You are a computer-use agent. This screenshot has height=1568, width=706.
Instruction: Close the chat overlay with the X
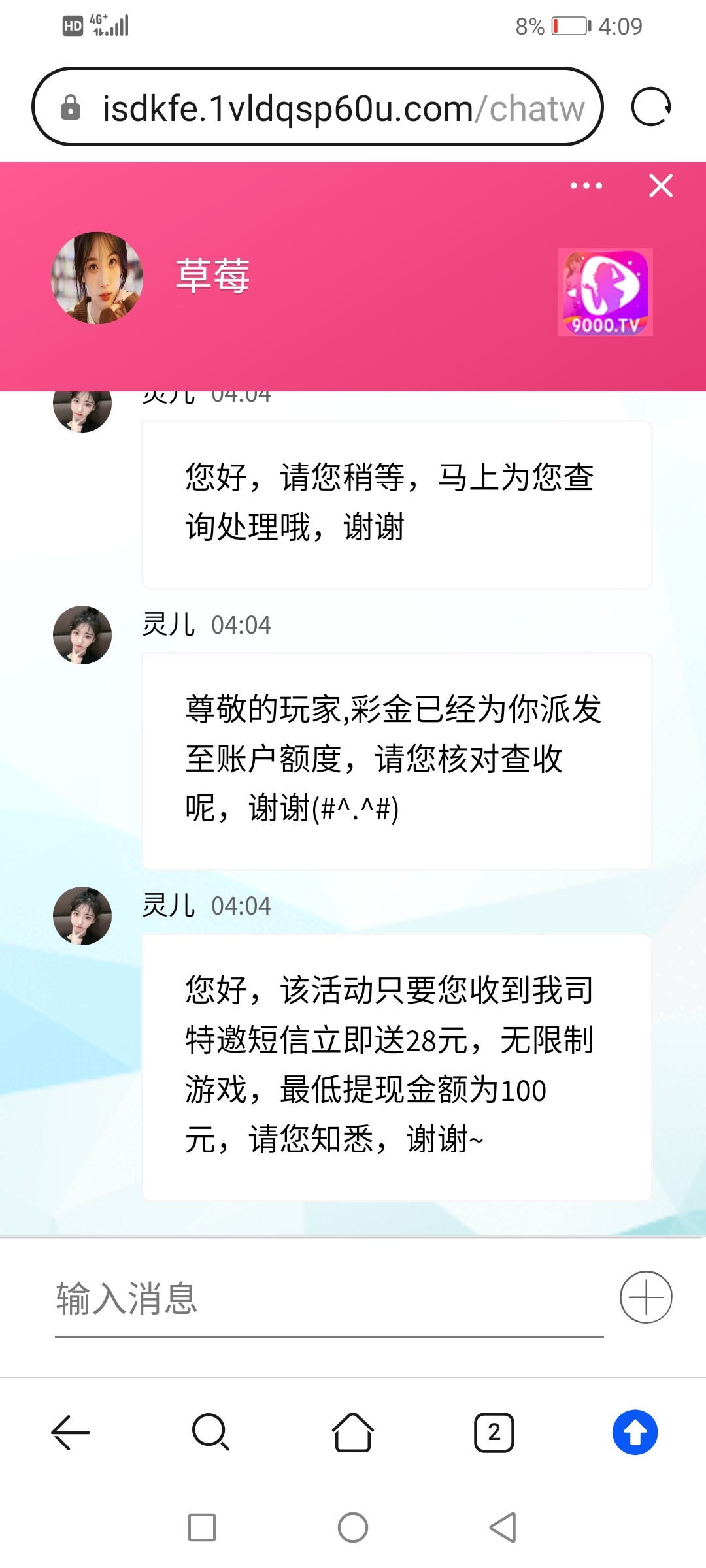(661, 186)
